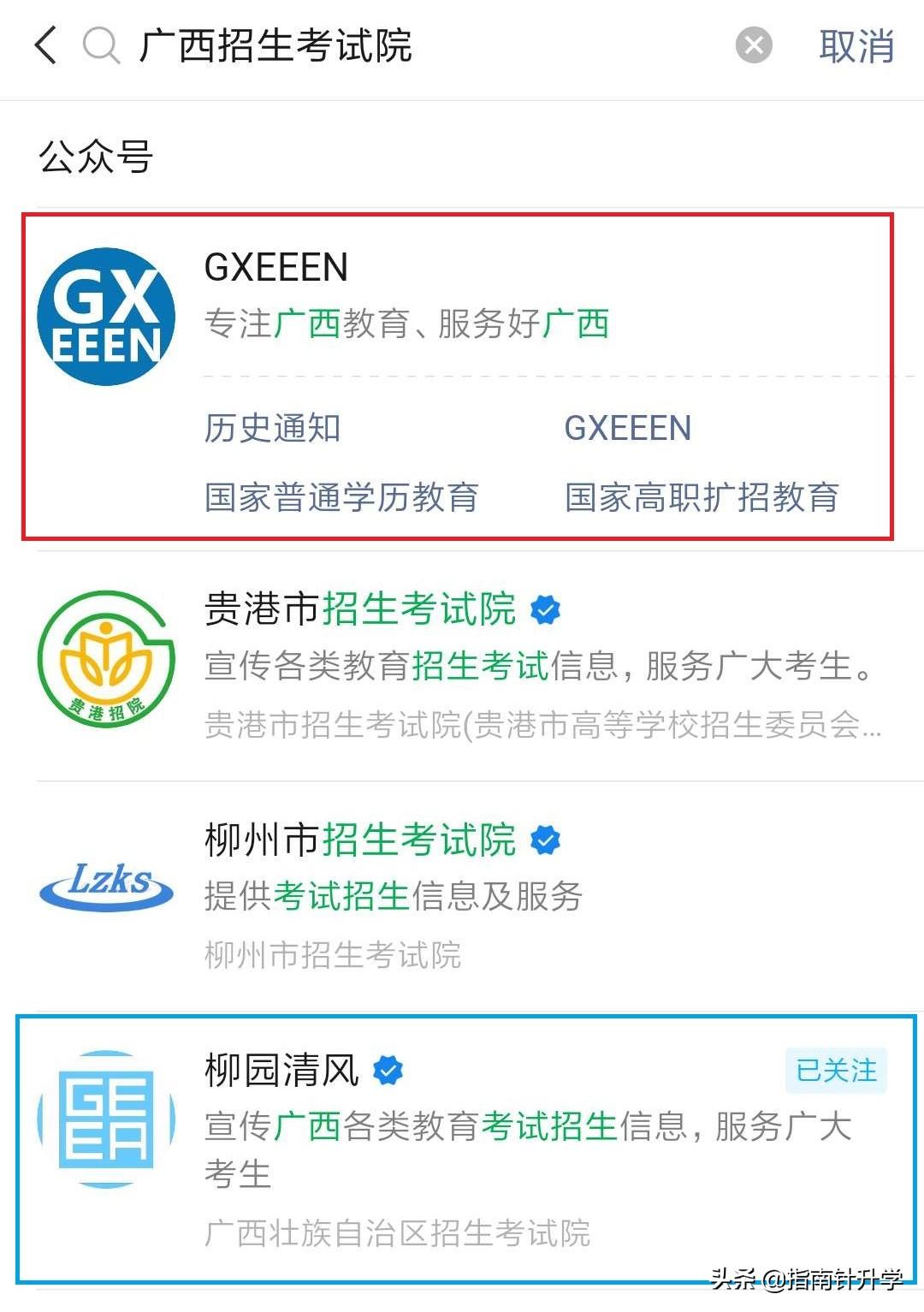
Task: Open the 历史通知 link
Action: click(x=273, y=428)
